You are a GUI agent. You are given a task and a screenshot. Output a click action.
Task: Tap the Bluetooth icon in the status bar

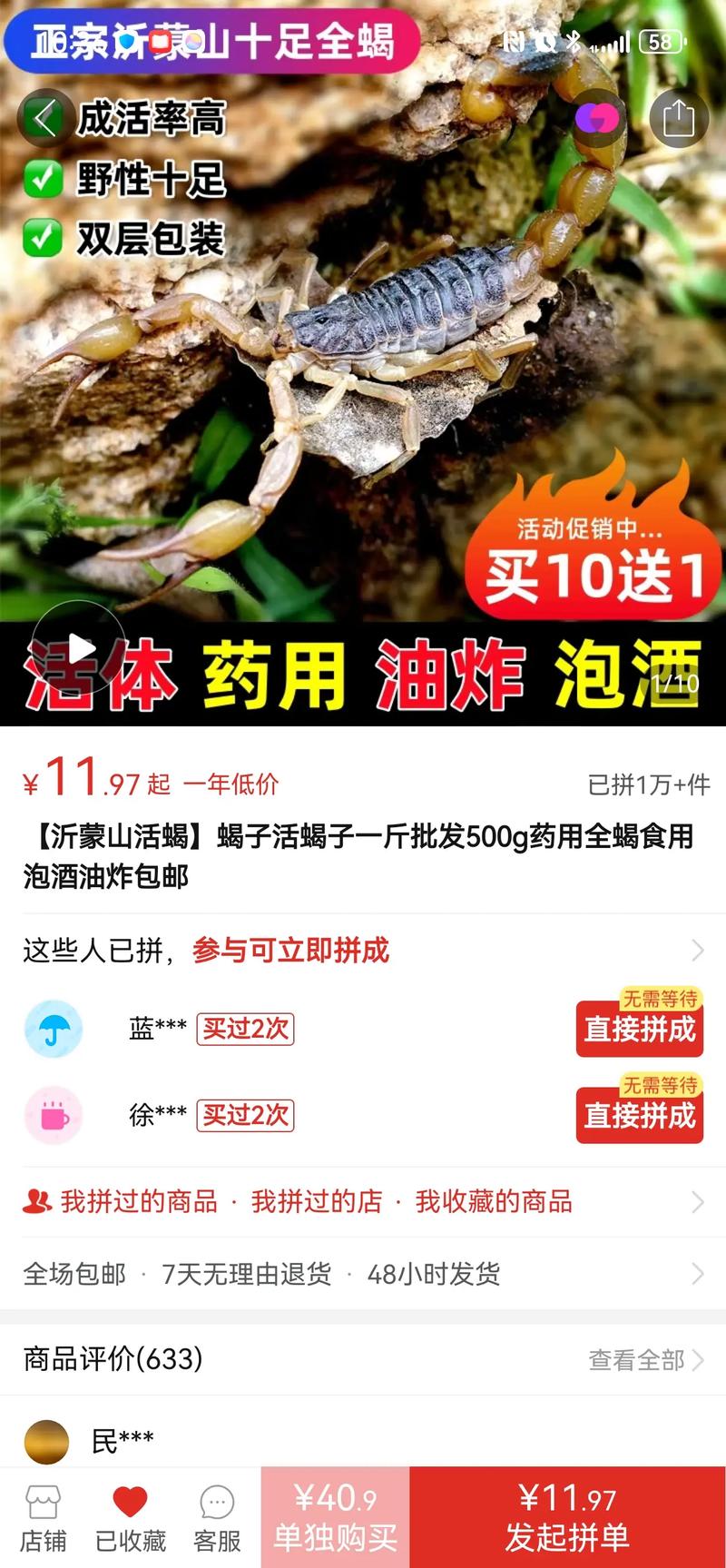(x=573, y=39)
